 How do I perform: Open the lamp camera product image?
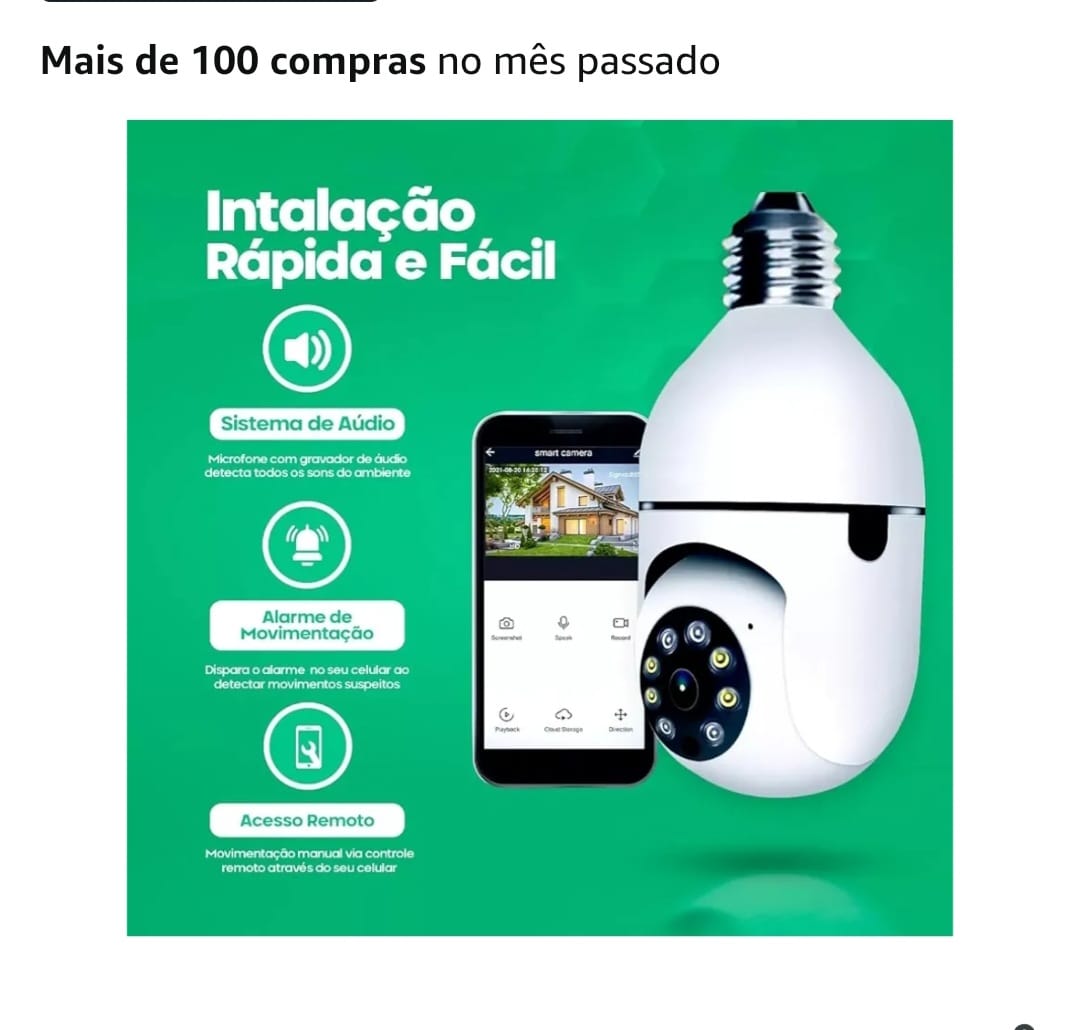pyautogui.click(x=540, y=528)
